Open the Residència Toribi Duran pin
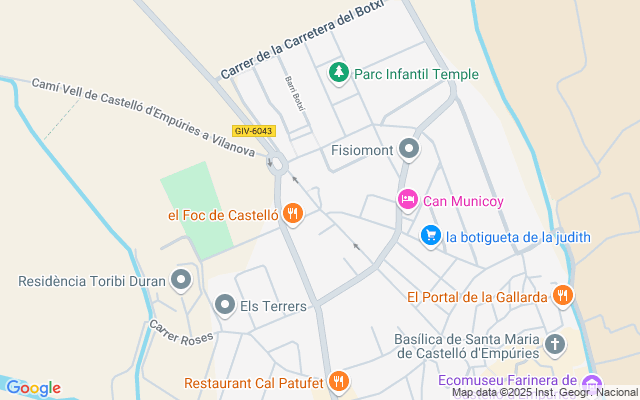This screenshot has width=640, height=400. click(182, 280)
